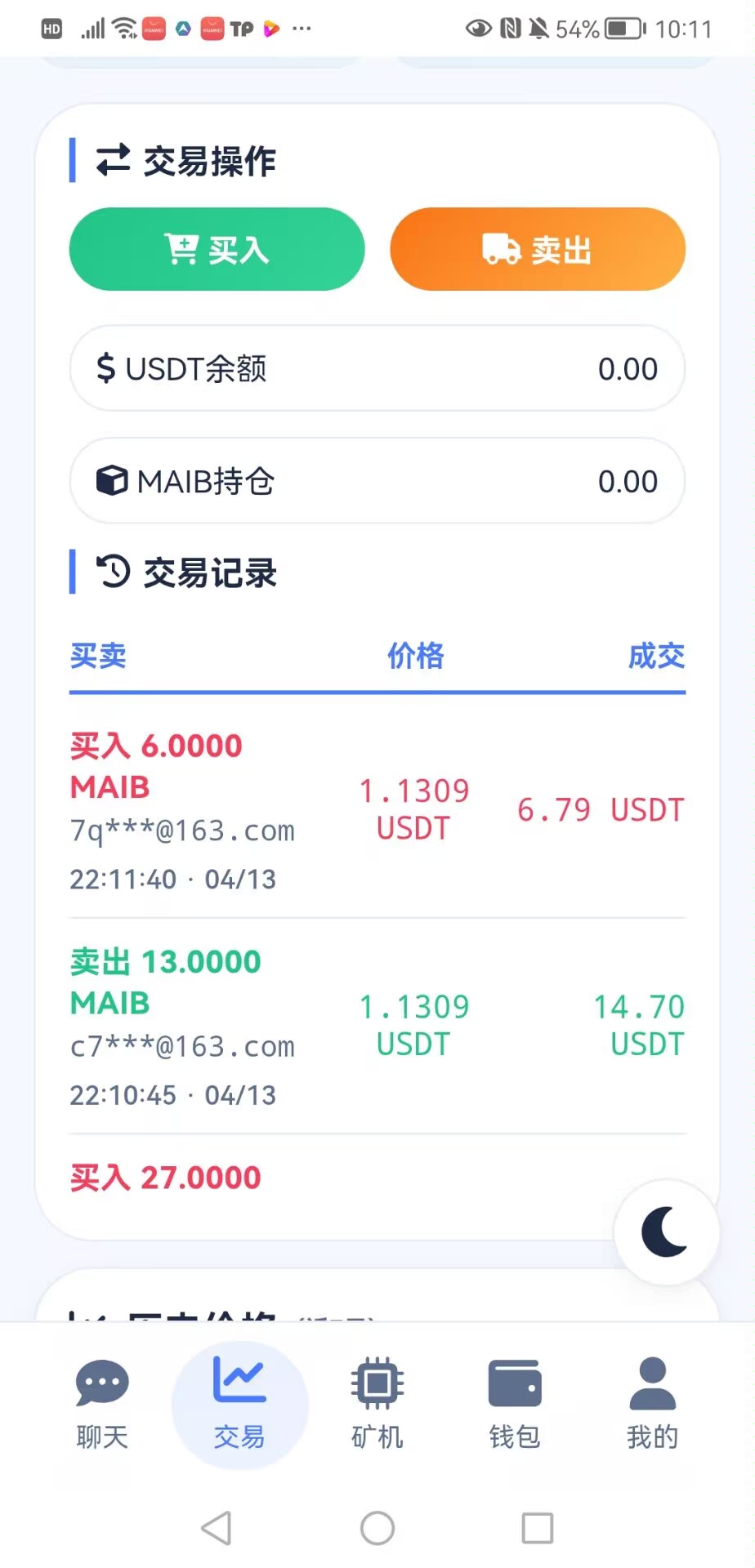Open the 聊天 chat tab

(102, 1405)
